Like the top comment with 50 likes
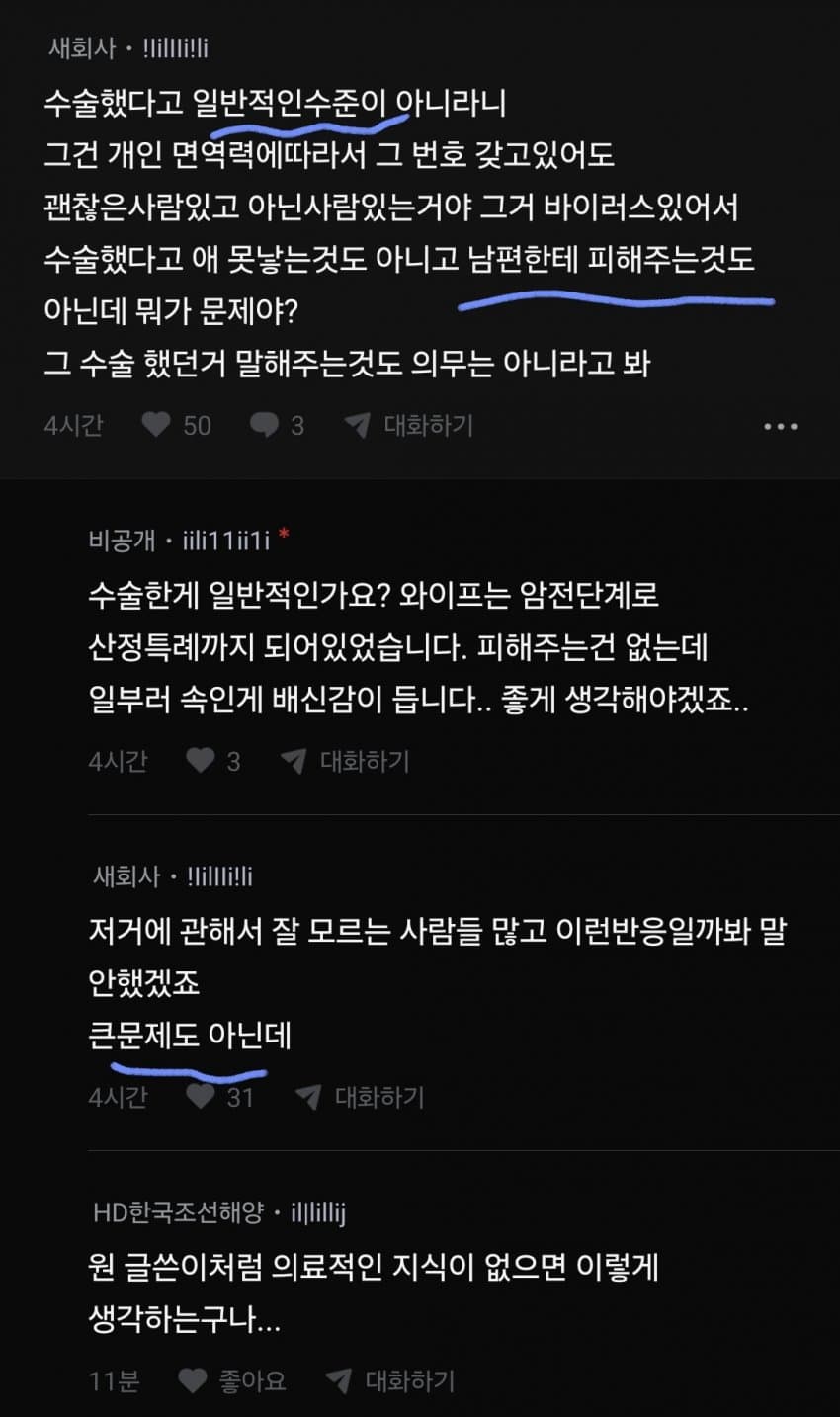Screen dimensions: 840x1417 (x=156, y=425)
